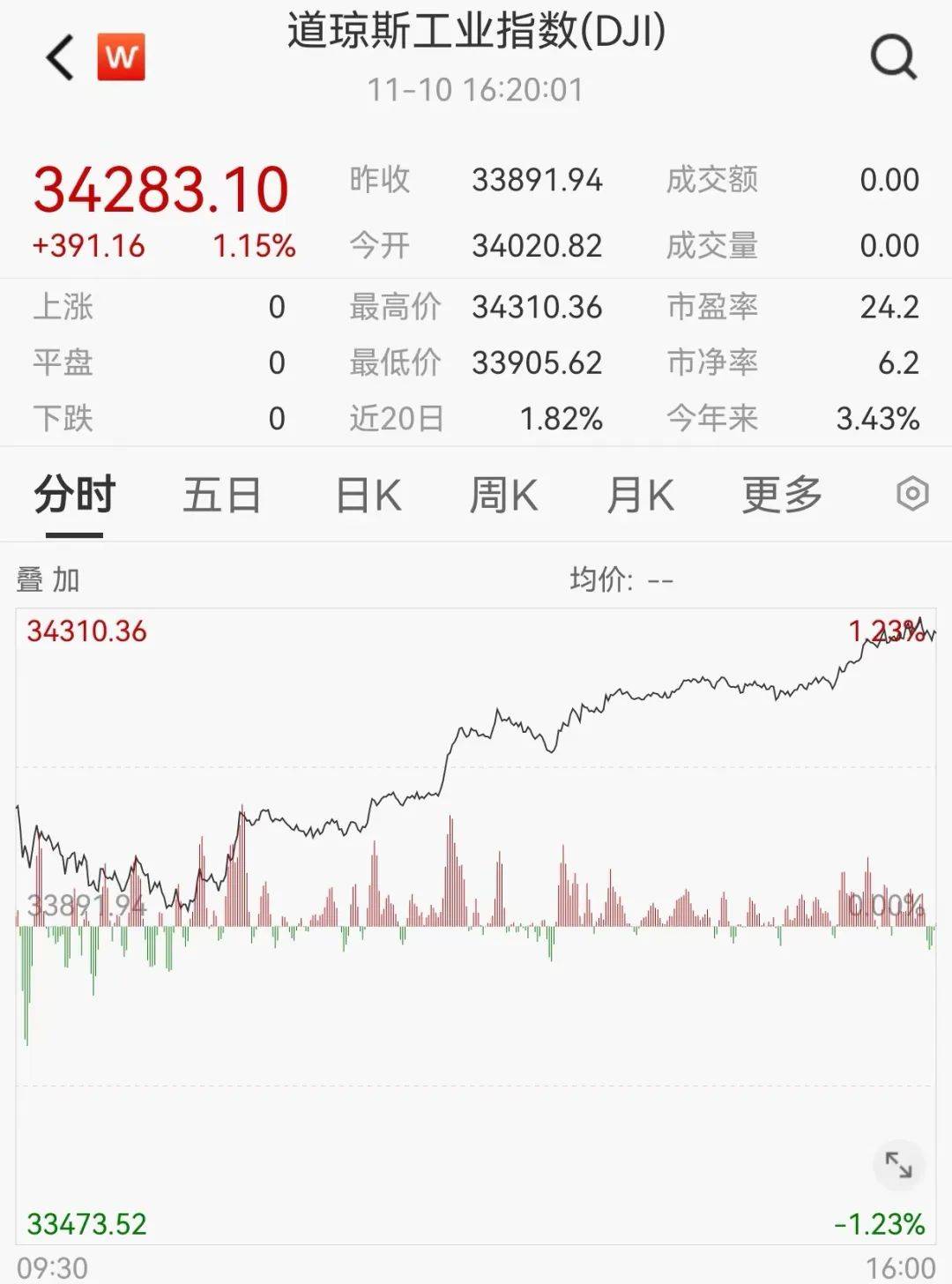Image resolution: width=952 pixels, height=1284 pixels.
Task: Switch to the 五日 chart tab
Action: tap(221, 495)
